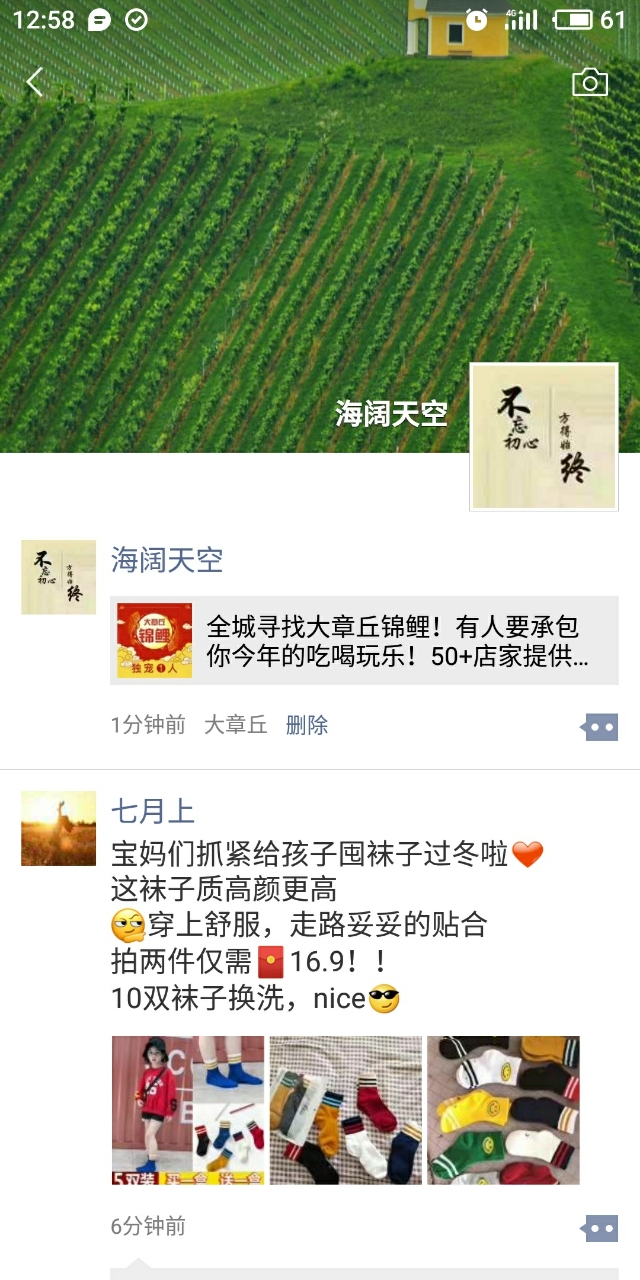Open the large 海阔天空 profile avatar
The image size is (640, 1280).
click(544, 437)
